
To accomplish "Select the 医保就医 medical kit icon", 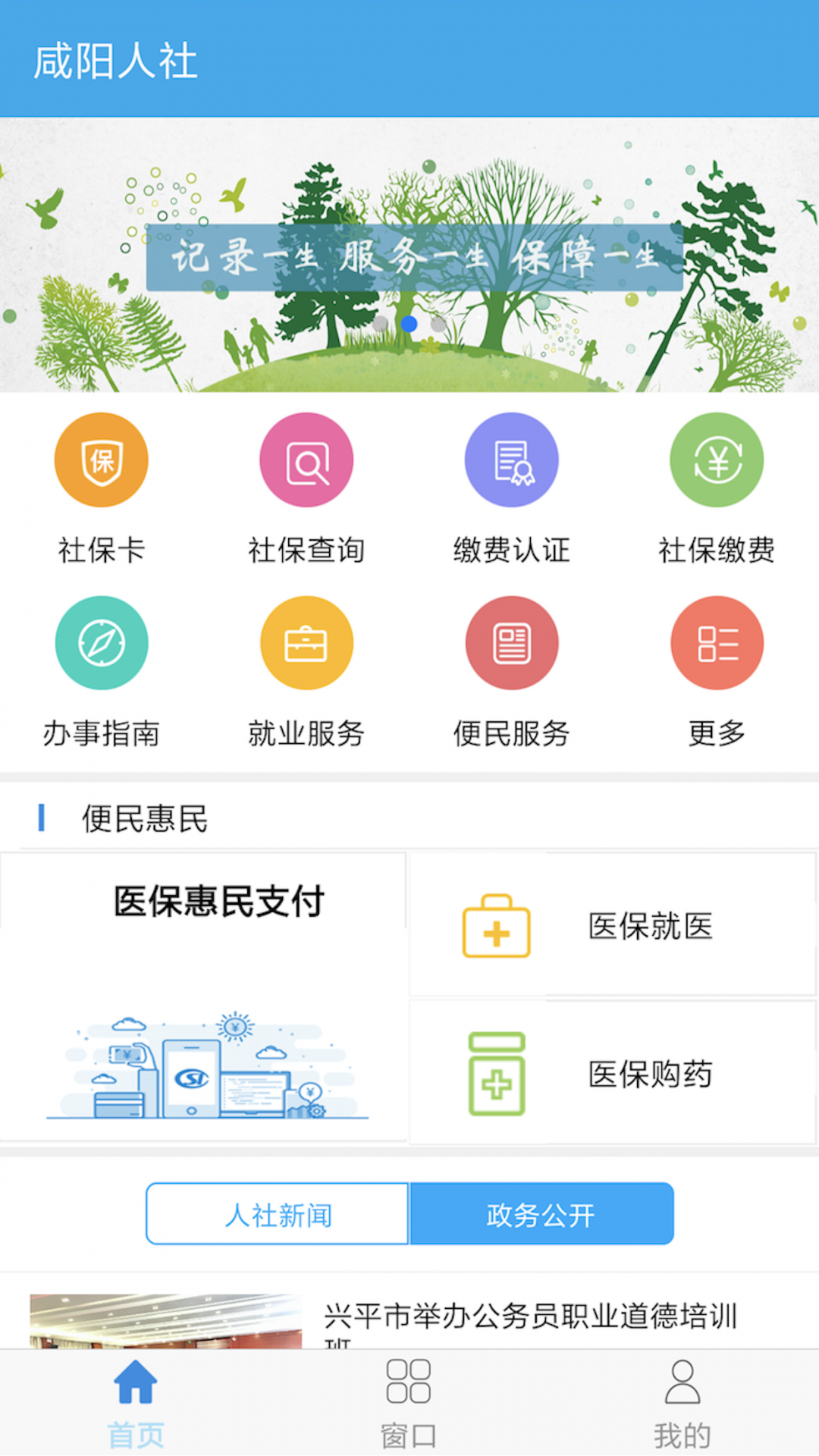I will [x=496, y=927].
